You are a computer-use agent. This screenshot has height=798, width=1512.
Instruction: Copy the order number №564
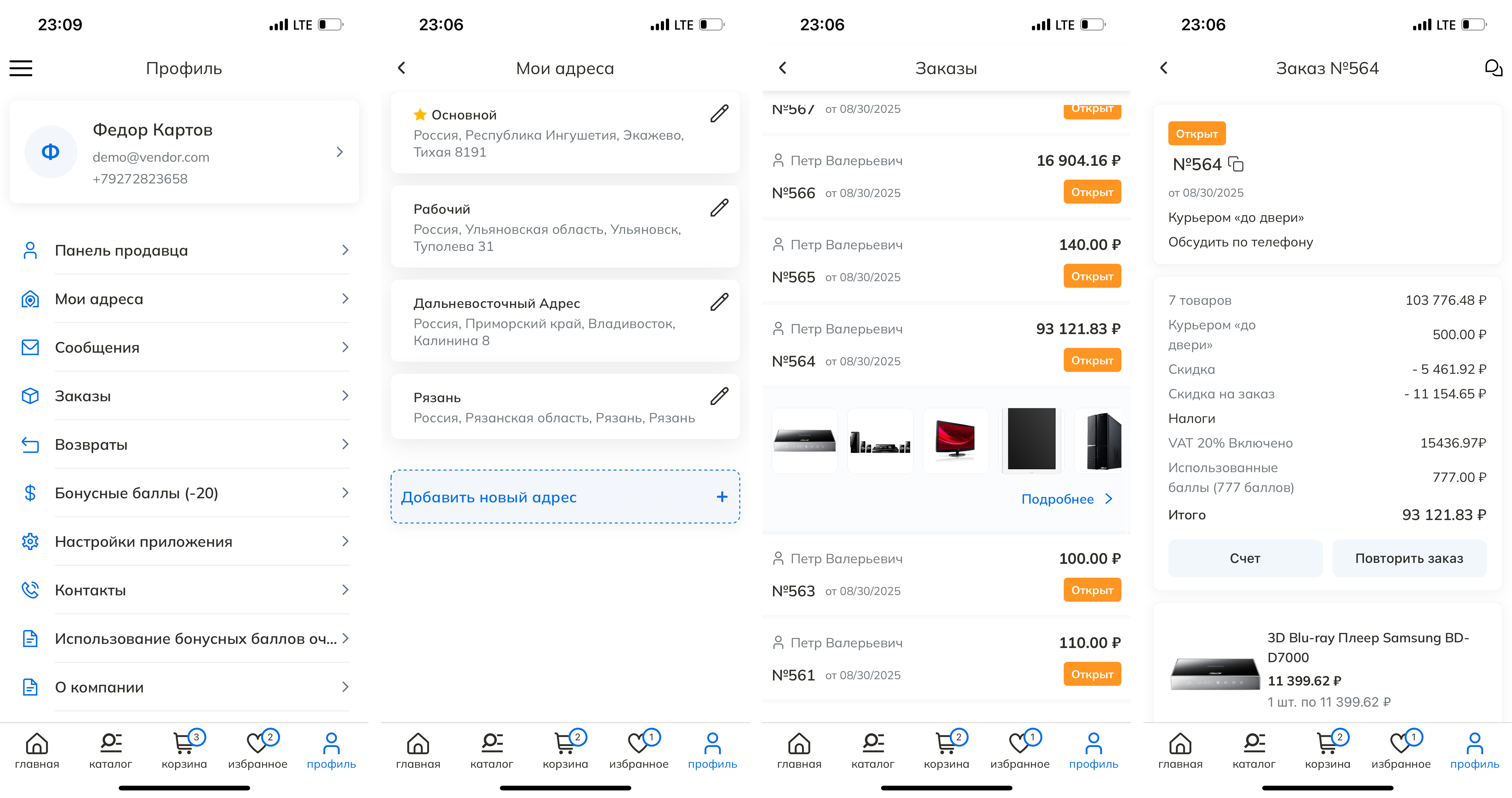click(x=1235, y=165)
